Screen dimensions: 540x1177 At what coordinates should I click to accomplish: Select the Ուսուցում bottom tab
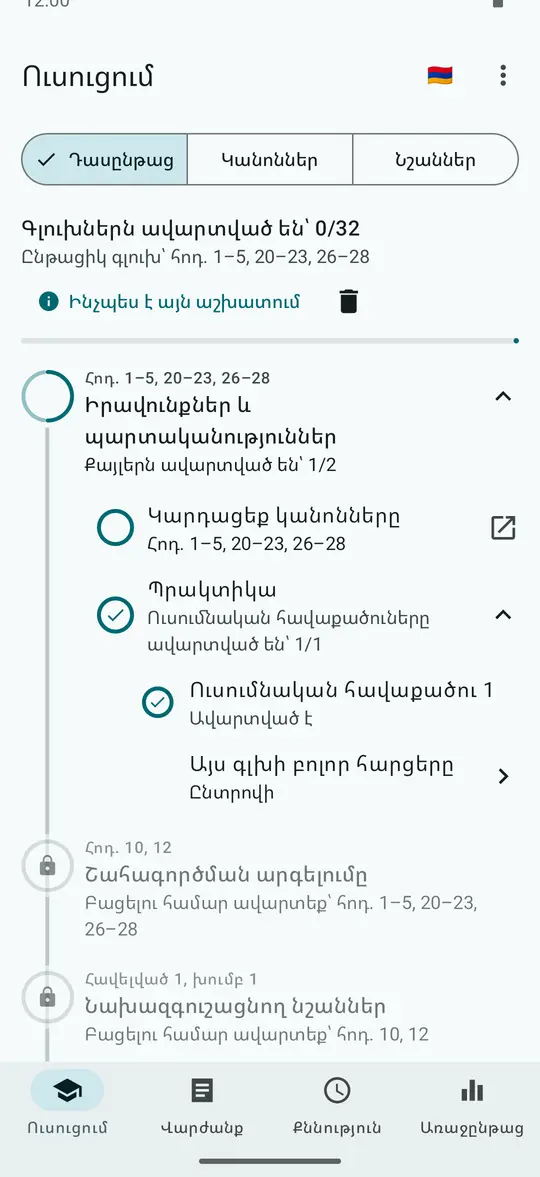pos(68,1107)
